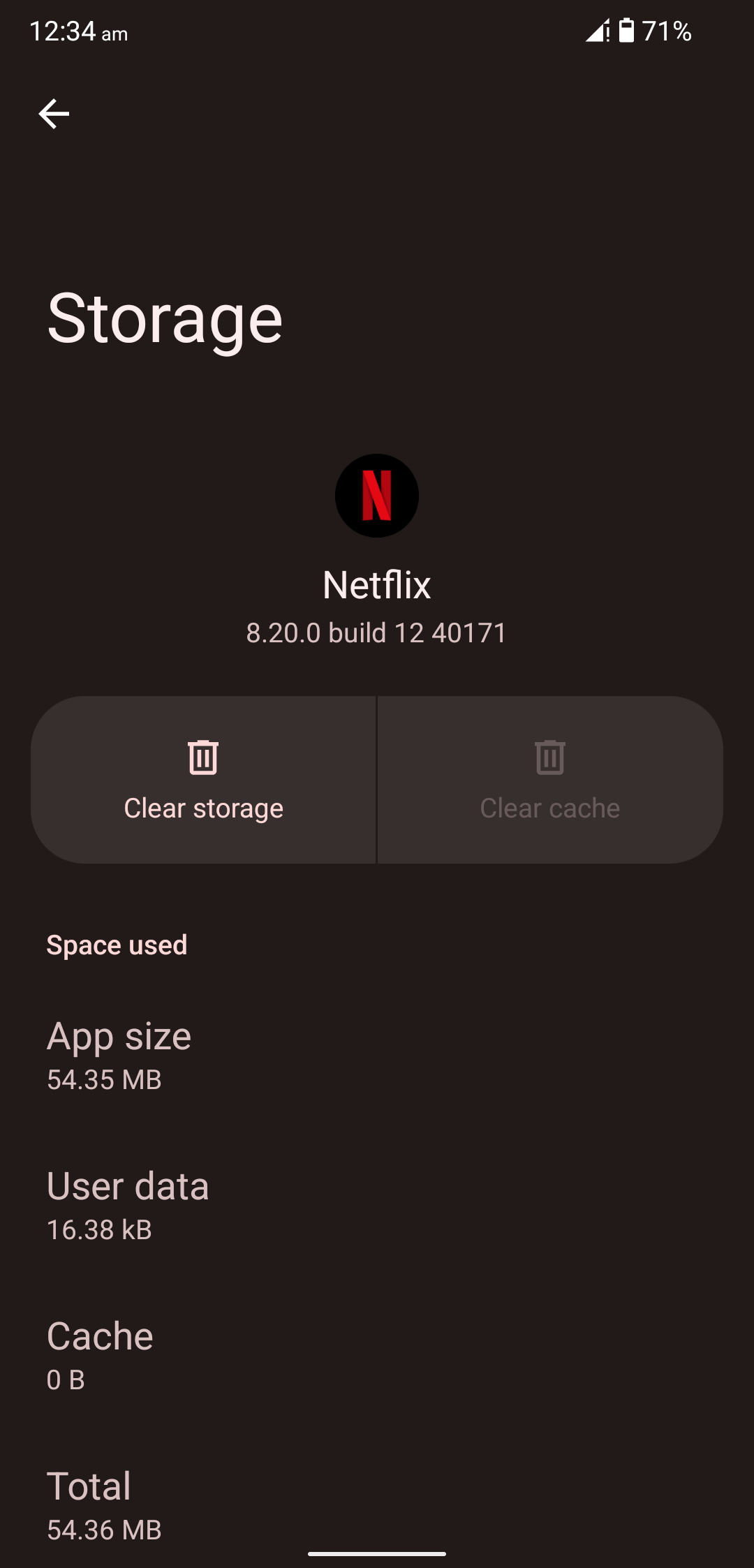754x1568 pixels.
Task: Tap the Space used section header
Action: point(117,944)
